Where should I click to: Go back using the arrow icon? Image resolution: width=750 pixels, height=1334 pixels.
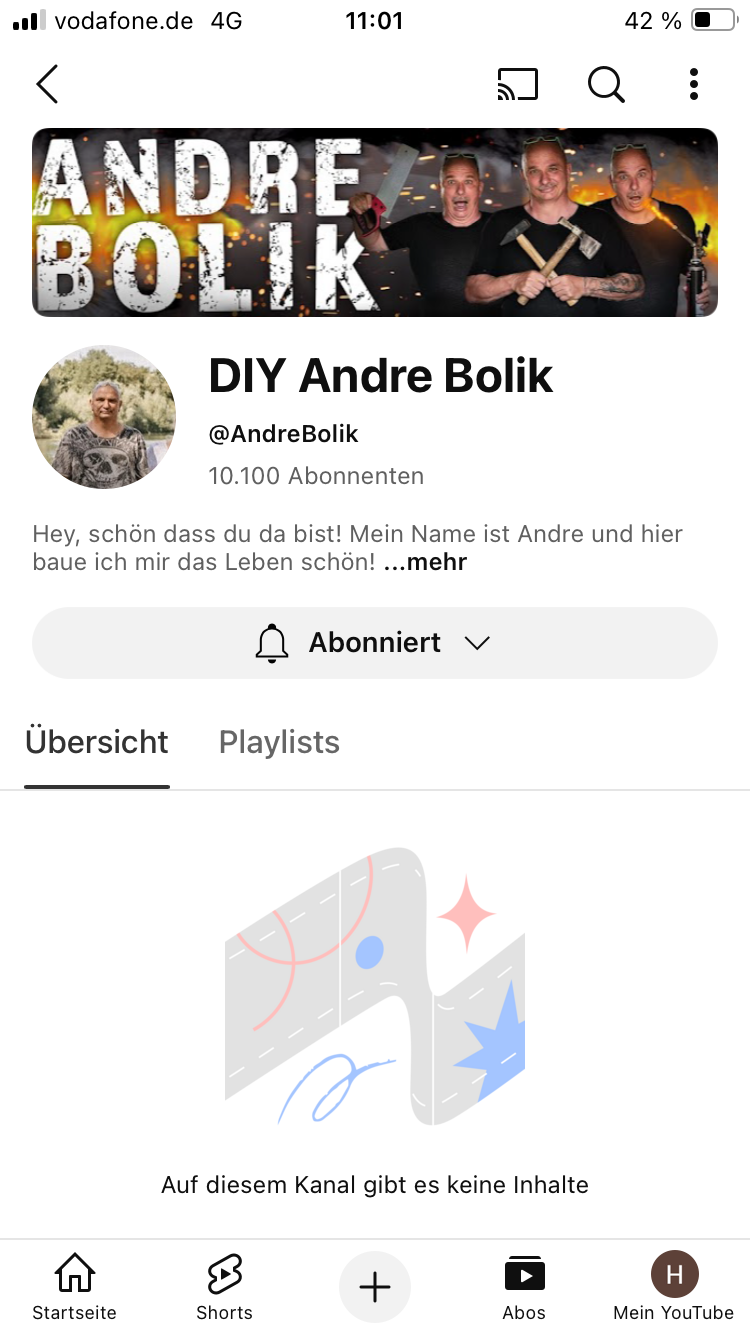click(47, 85)
